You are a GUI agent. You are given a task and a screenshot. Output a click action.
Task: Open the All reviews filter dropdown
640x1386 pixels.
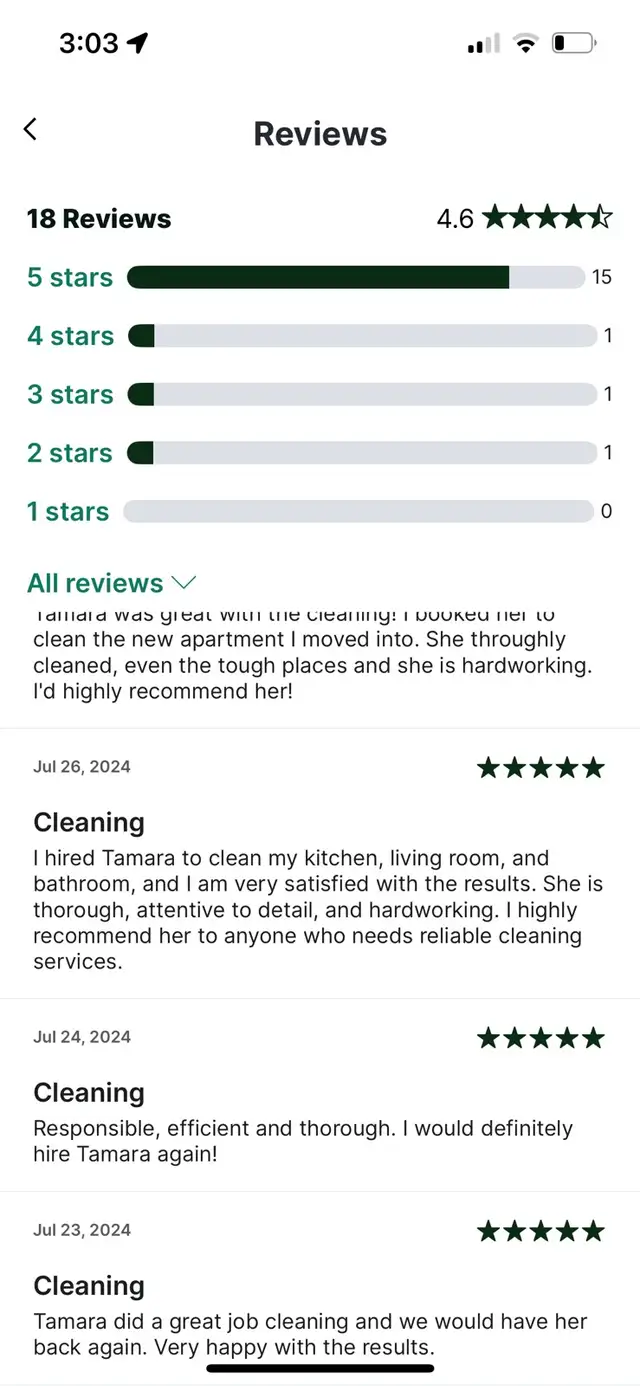tap(111, 583)
